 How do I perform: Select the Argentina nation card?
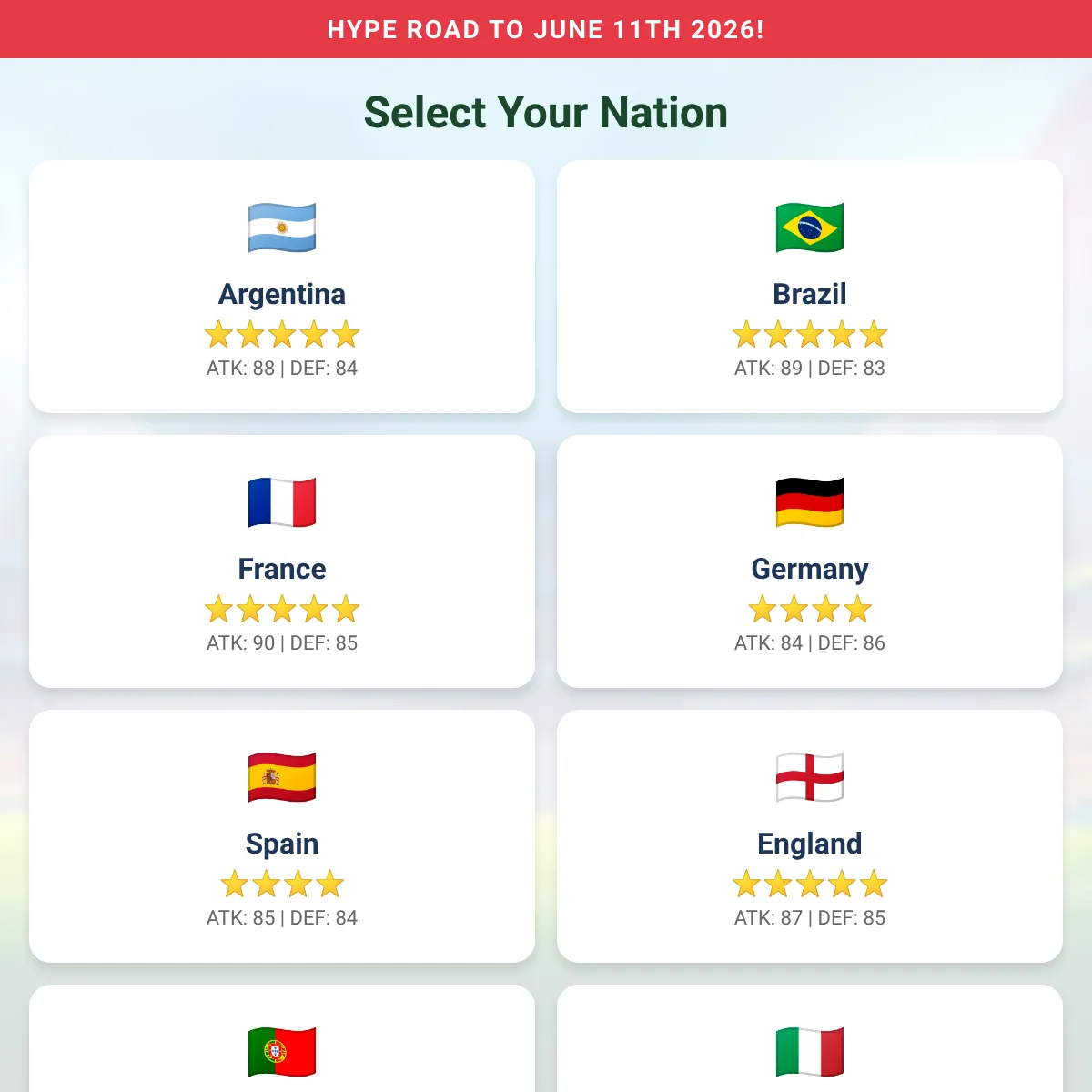[x=282, y=287]
